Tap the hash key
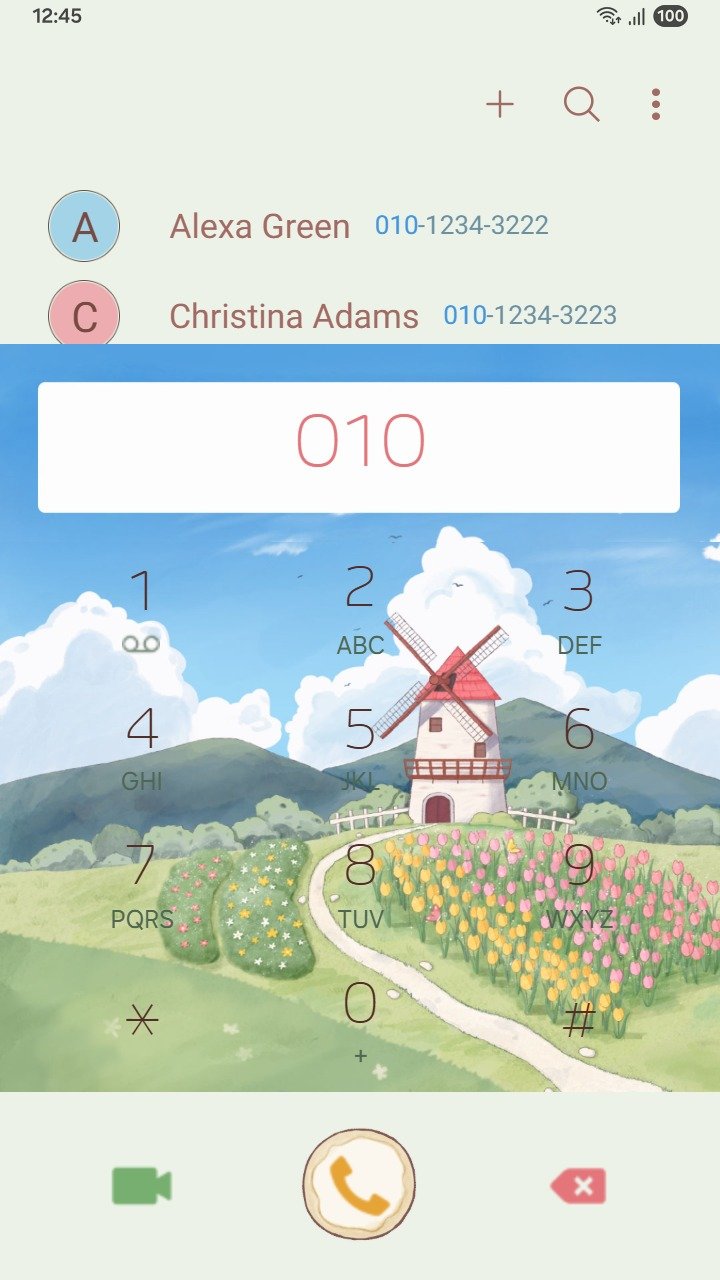 578,1020
